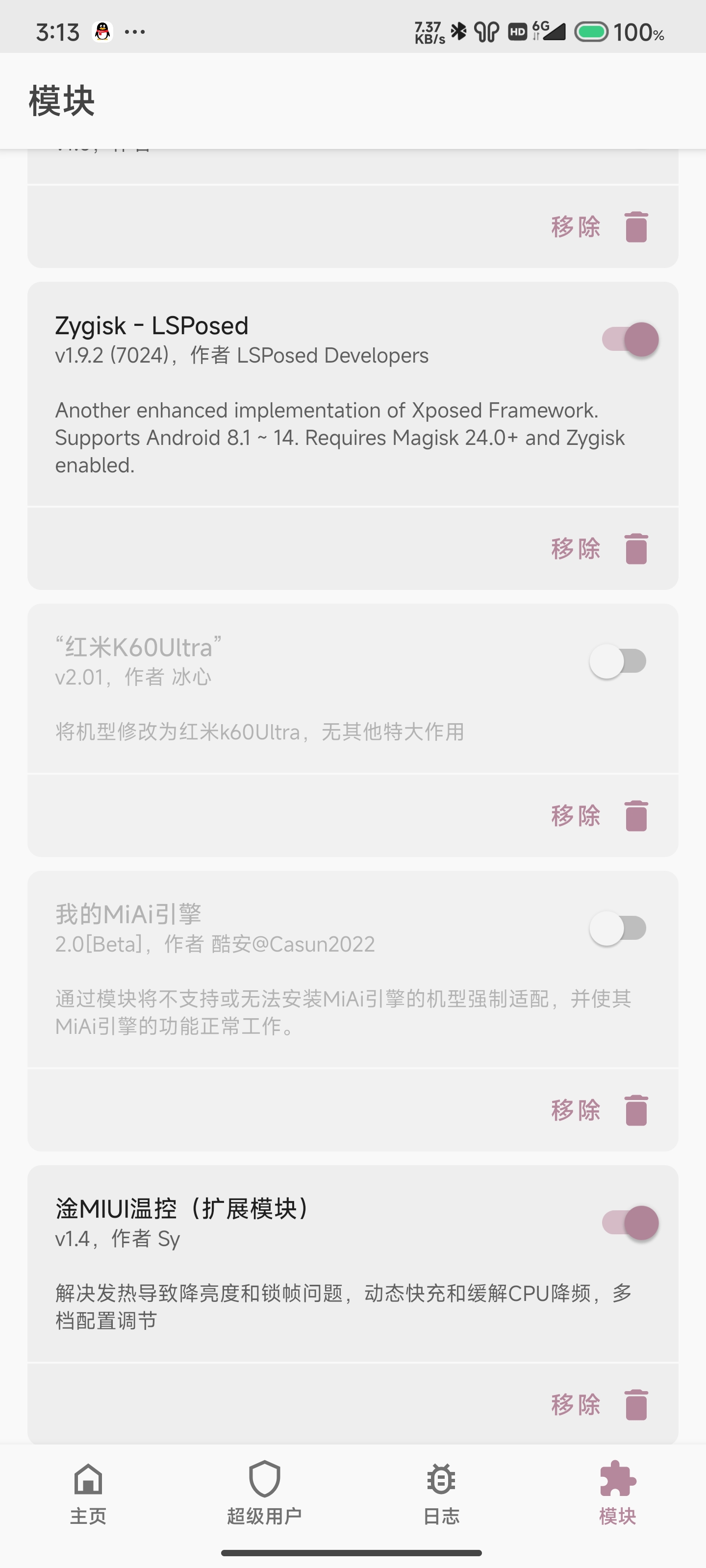706x1568 pixels.
Task: Open the 日志 tab
Action: pos(441,1493)
